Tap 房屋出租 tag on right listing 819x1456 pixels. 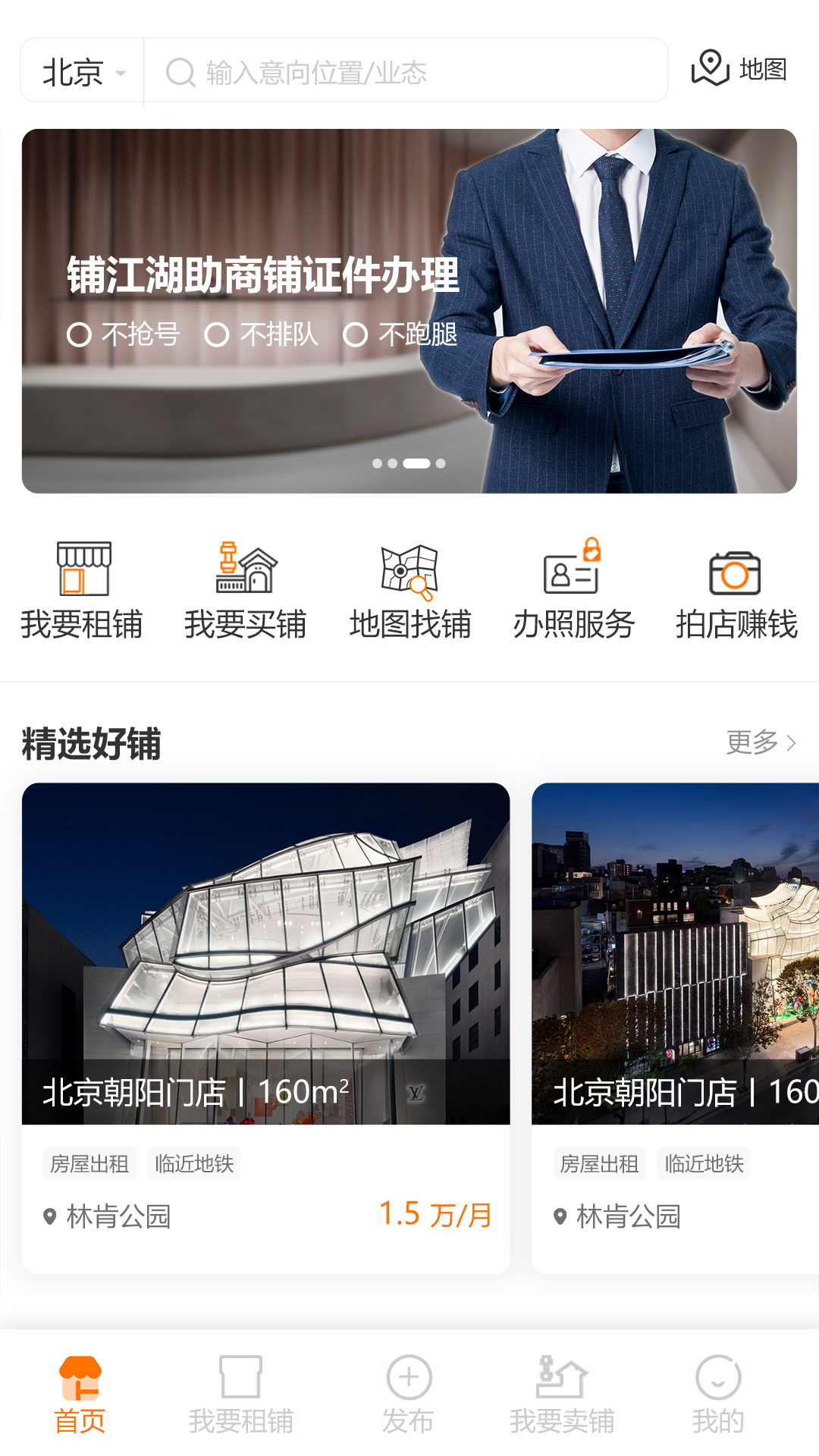(x=599, y=1163)
